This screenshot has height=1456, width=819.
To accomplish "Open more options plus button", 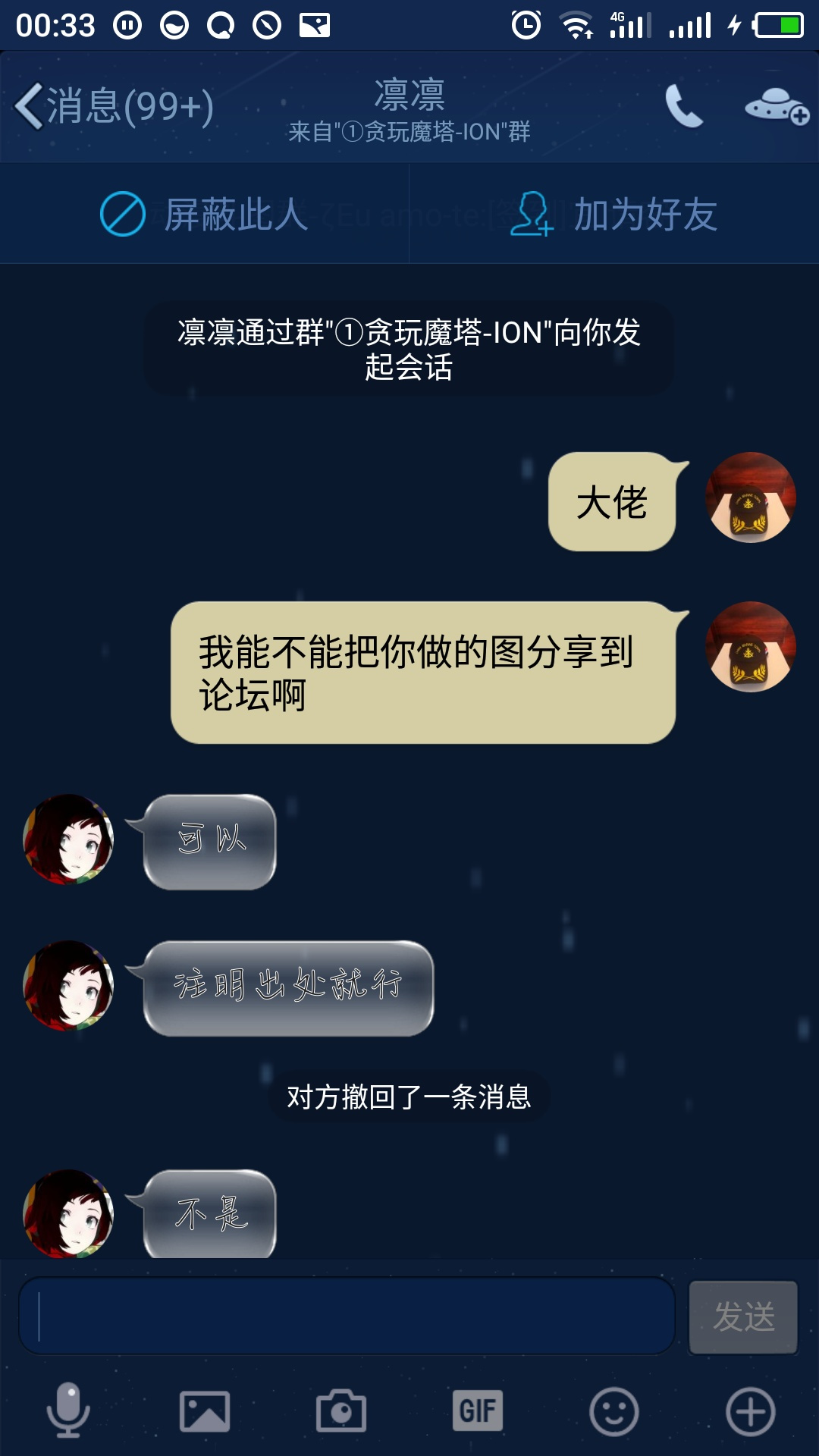I will tap(751, 1411).
